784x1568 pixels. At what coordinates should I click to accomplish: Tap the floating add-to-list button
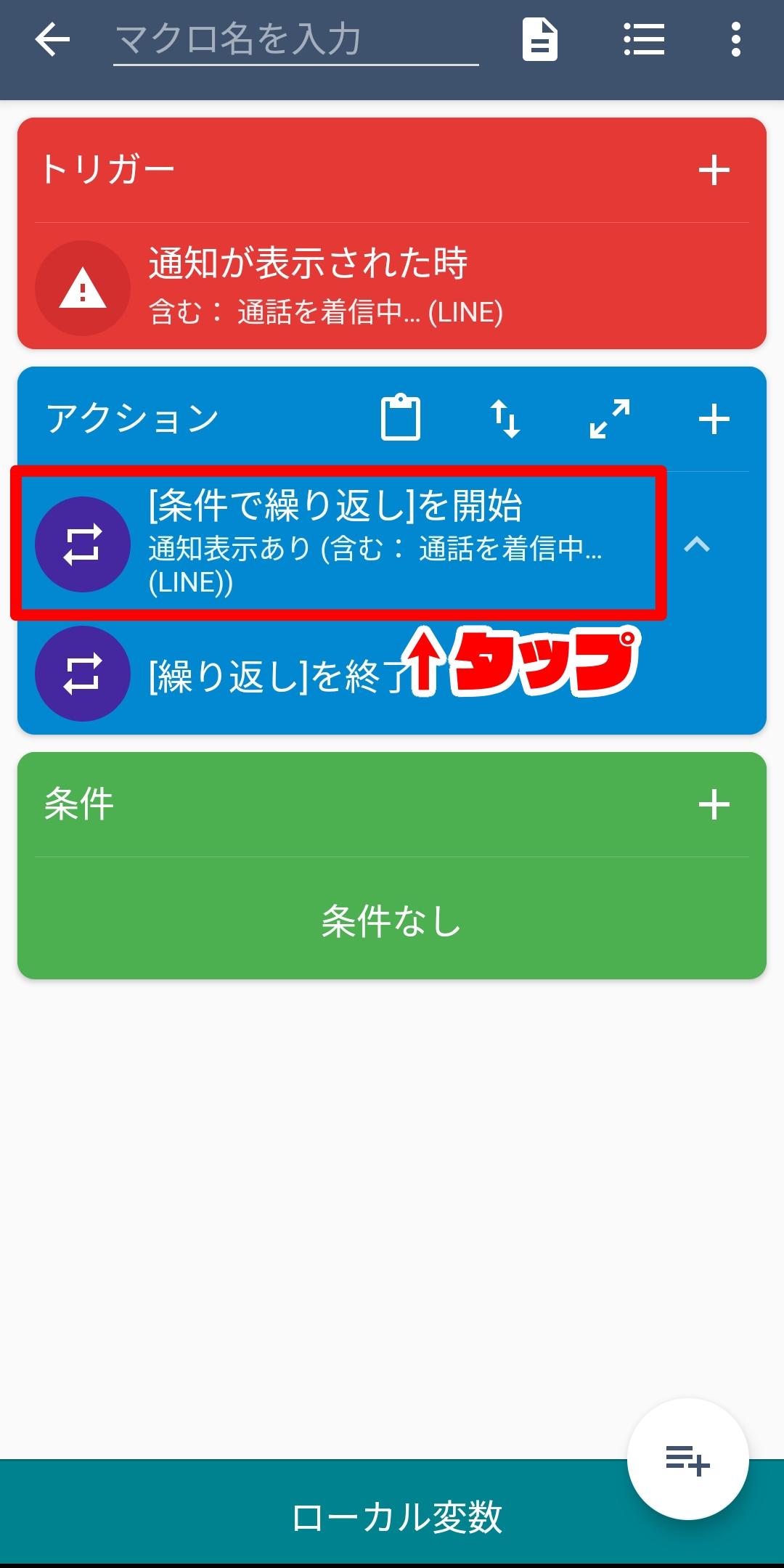click(687, 1458)
